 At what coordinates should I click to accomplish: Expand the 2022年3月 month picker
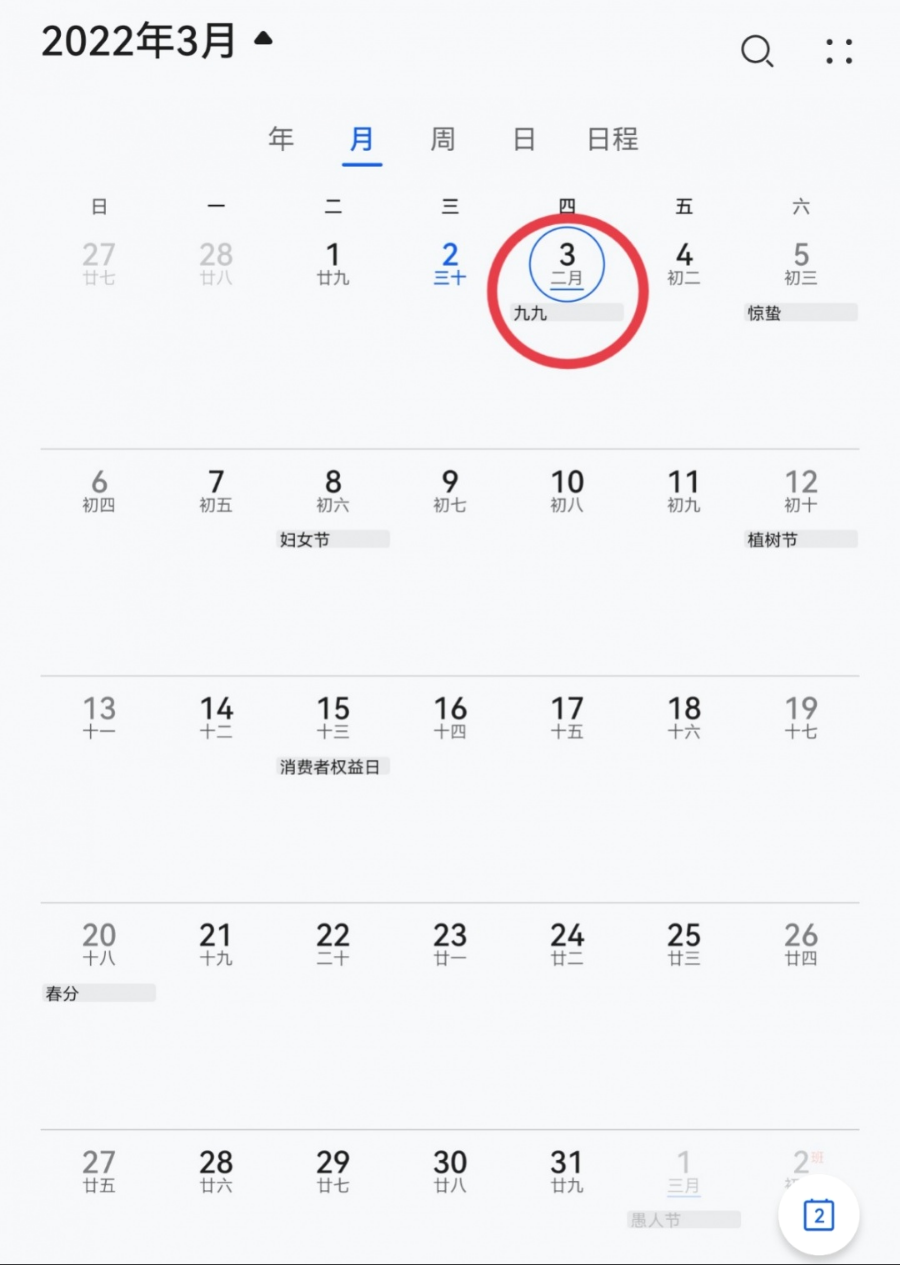click(263, 39)
